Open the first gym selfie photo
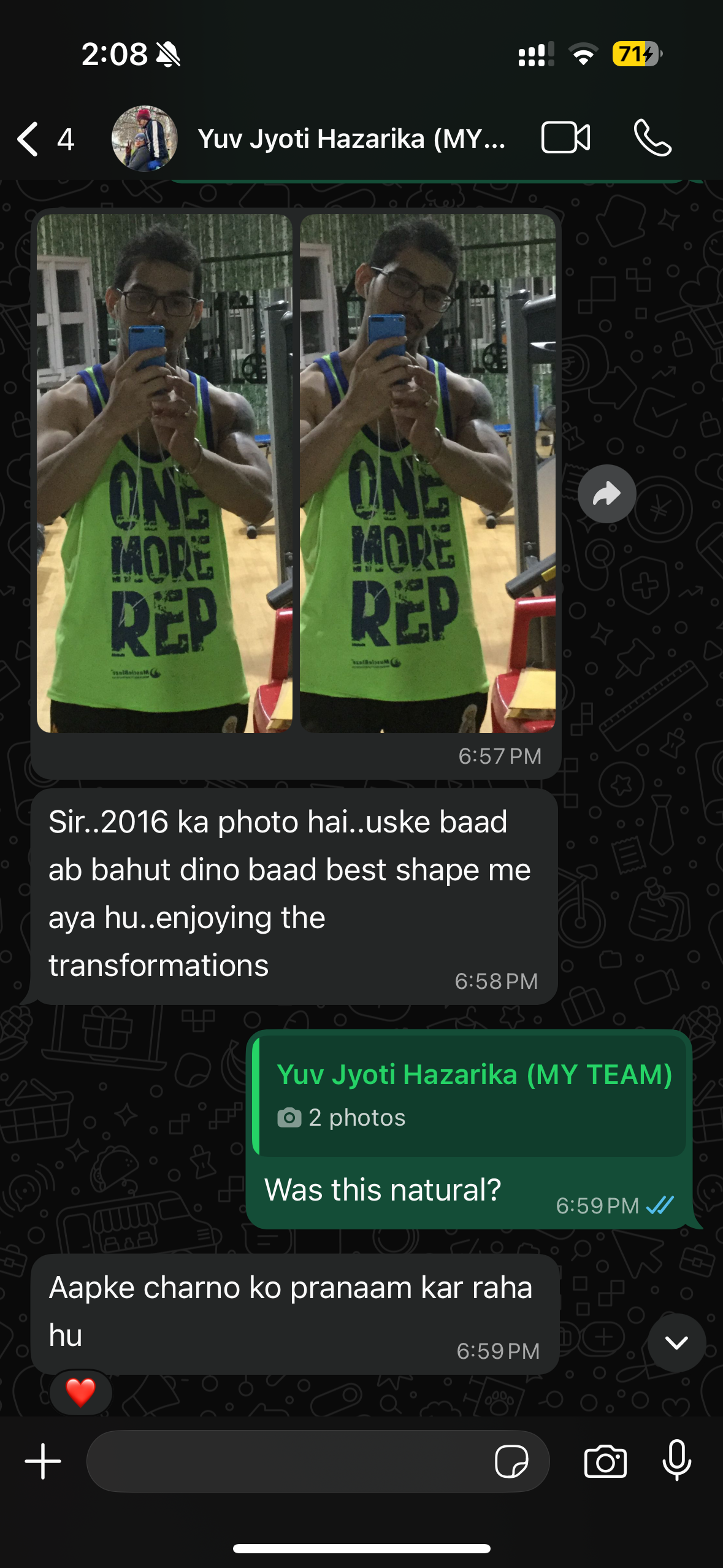The image size is (723, 1568). coord(164,473)
